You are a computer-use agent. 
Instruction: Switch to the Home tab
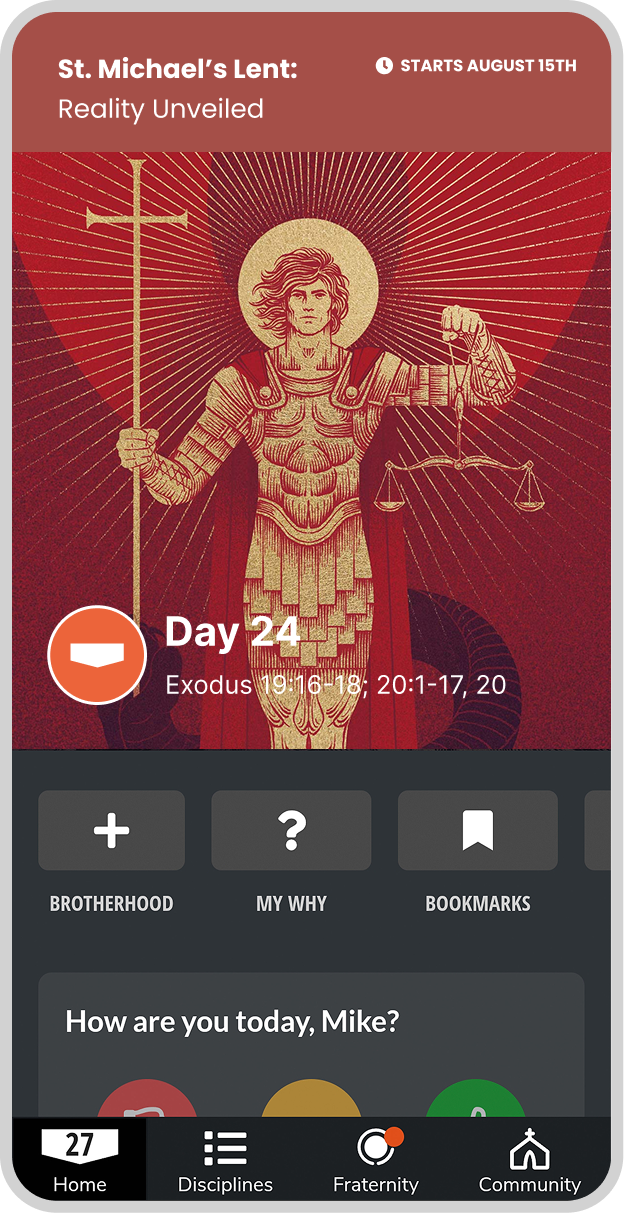(79, 1159)
